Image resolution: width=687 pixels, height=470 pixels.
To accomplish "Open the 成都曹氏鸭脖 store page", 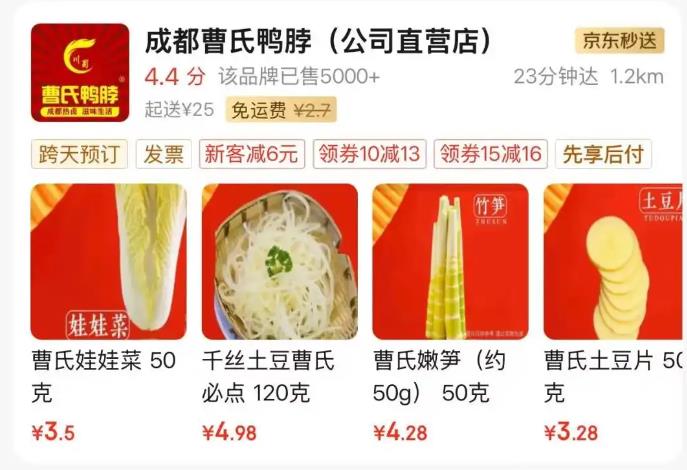I will tap(318, 42).
